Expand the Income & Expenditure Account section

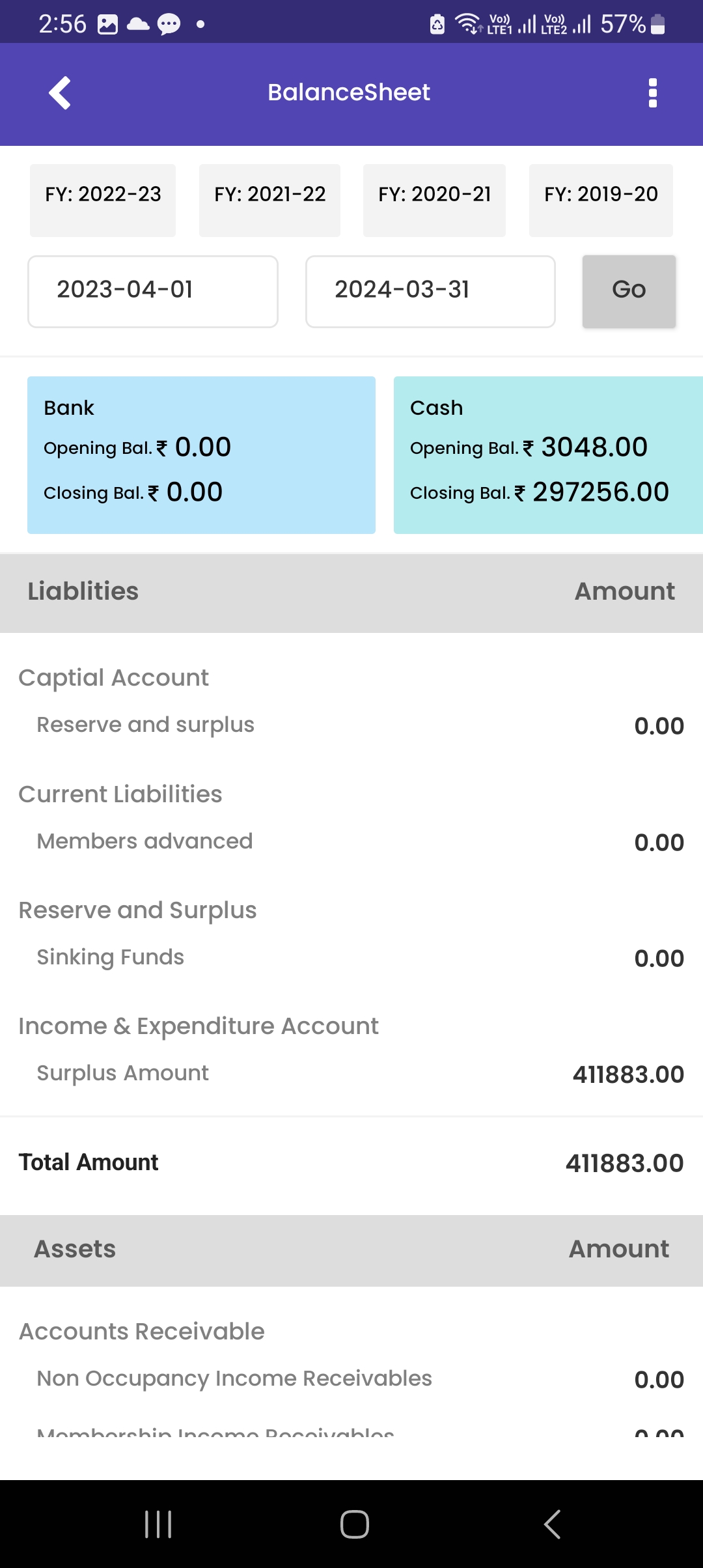199,1025
